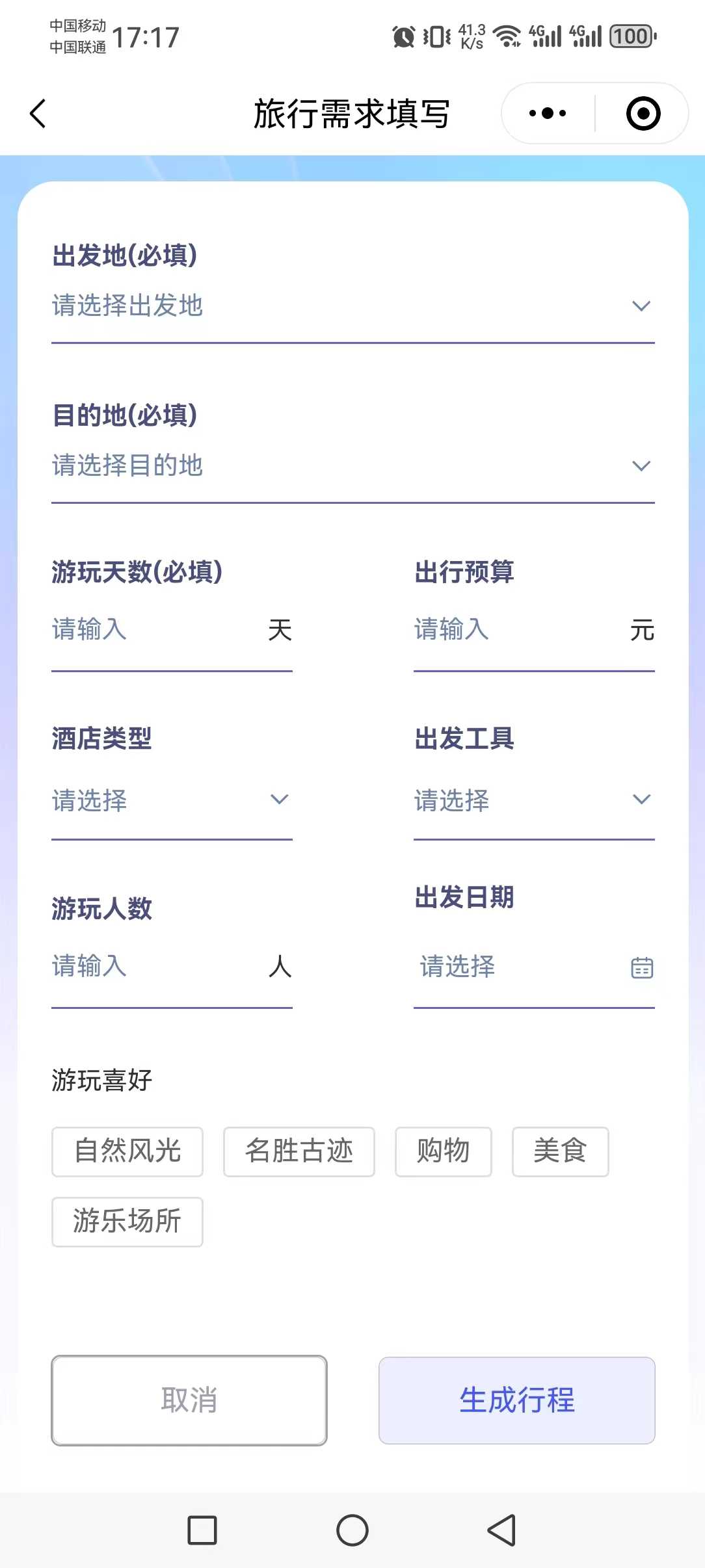Focus the 出行预算 budget input field
The width and height of the screenshot is (705, 1568).
[x=534, y=630]
